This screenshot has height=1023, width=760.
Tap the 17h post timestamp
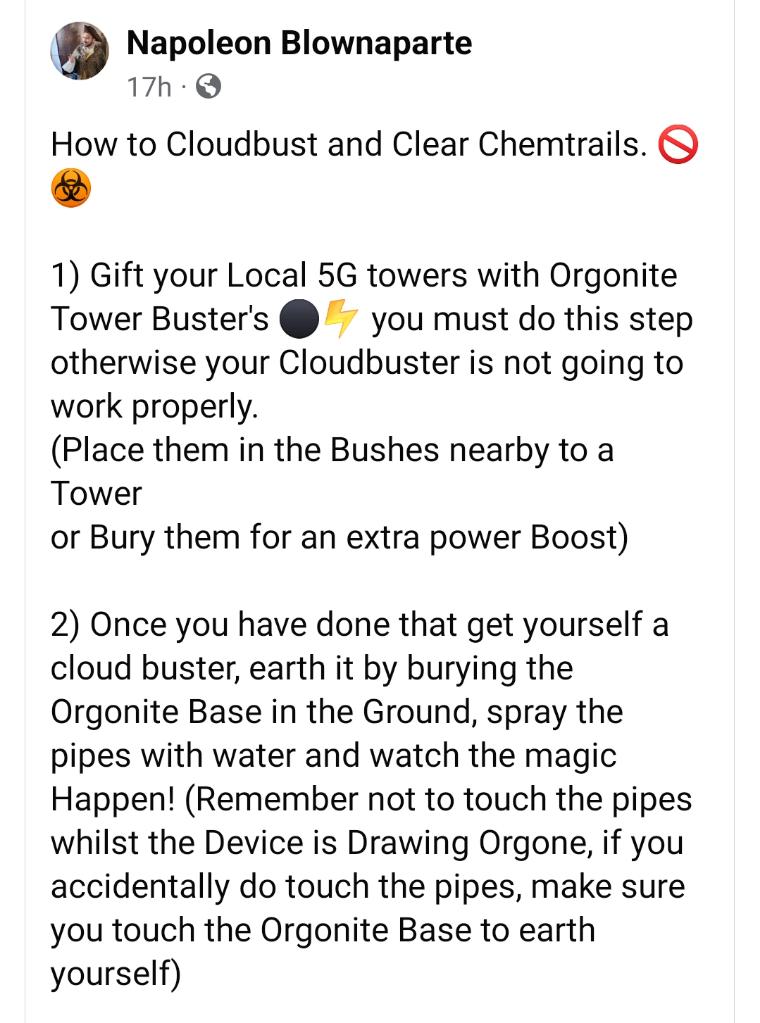[149, 87]
